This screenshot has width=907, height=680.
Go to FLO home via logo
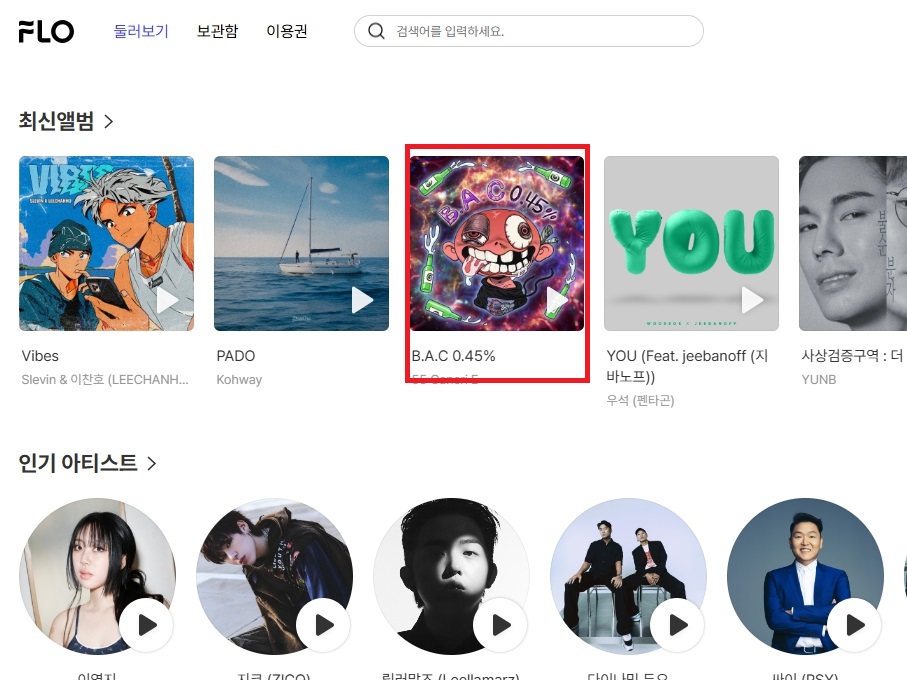click(x=46, y=31)
